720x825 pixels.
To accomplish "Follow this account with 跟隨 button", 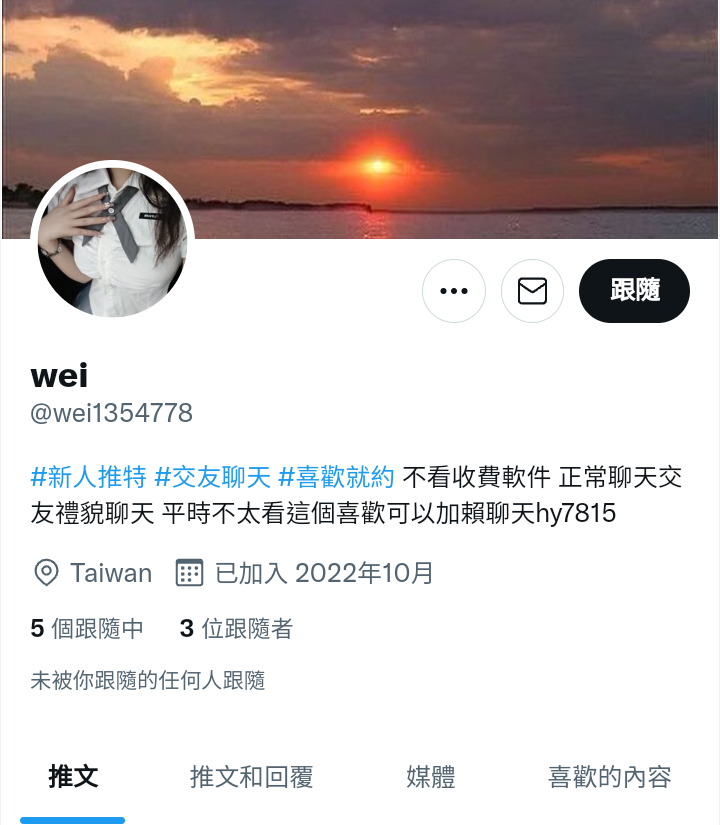I will [634, 291].
